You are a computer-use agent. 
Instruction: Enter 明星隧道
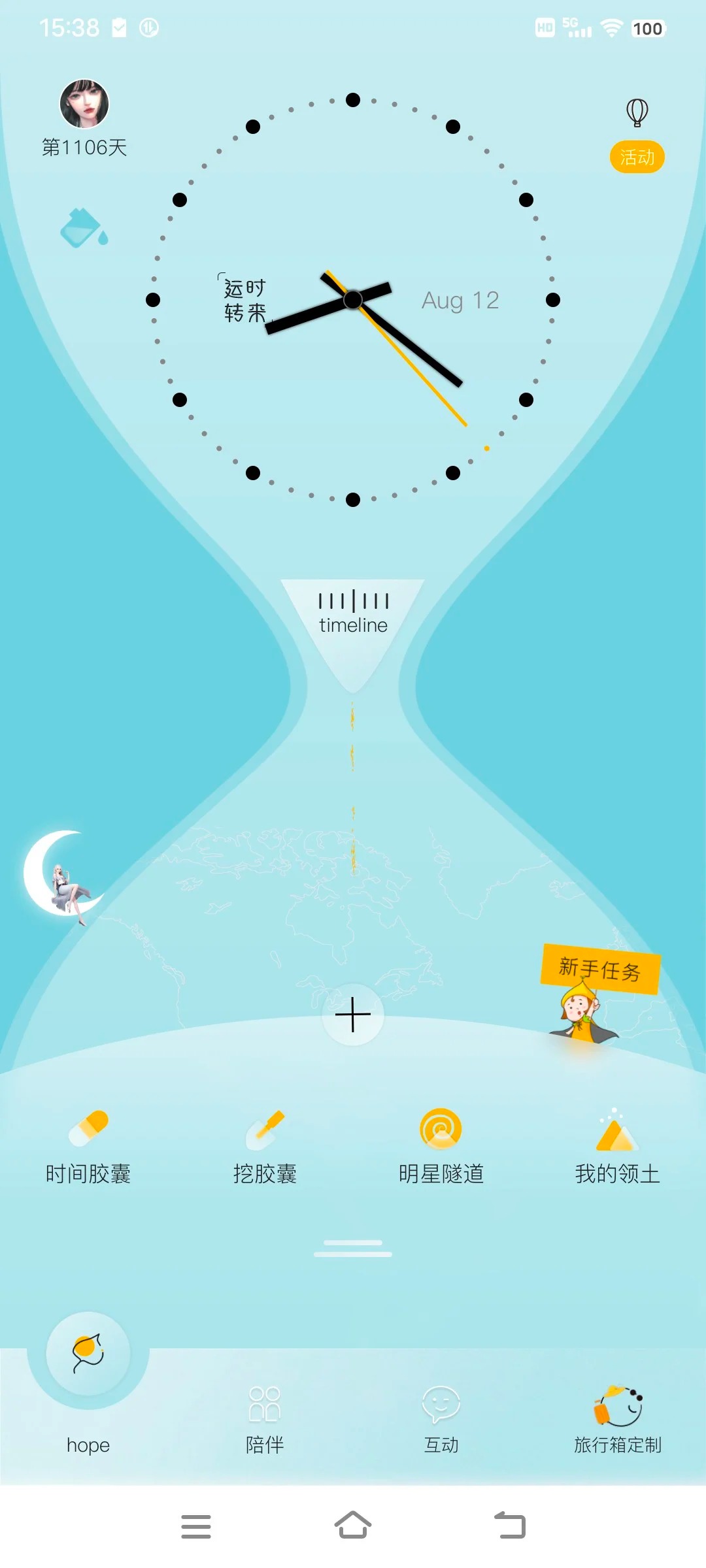(441, 1147)
